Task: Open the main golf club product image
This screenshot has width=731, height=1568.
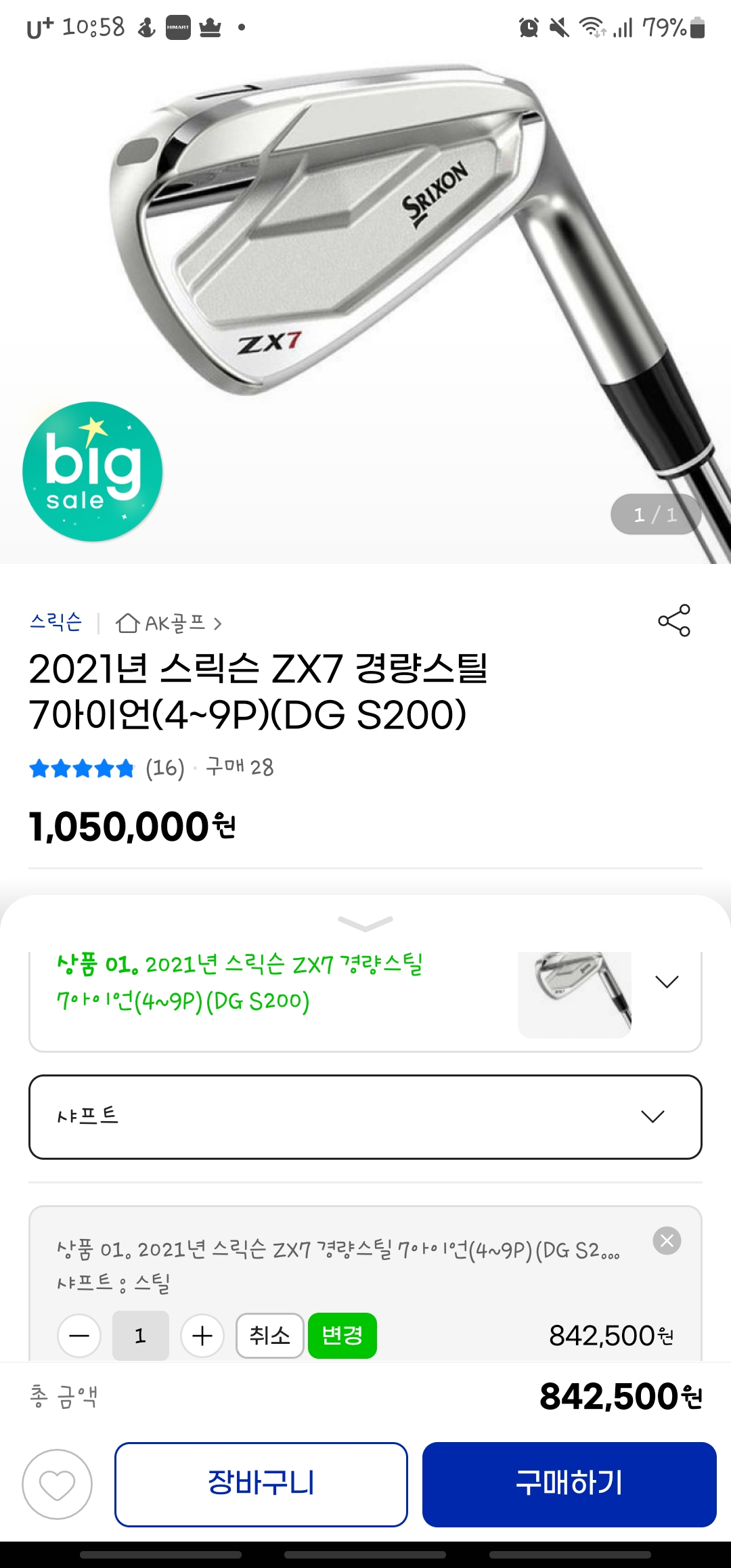Action: 365,271
